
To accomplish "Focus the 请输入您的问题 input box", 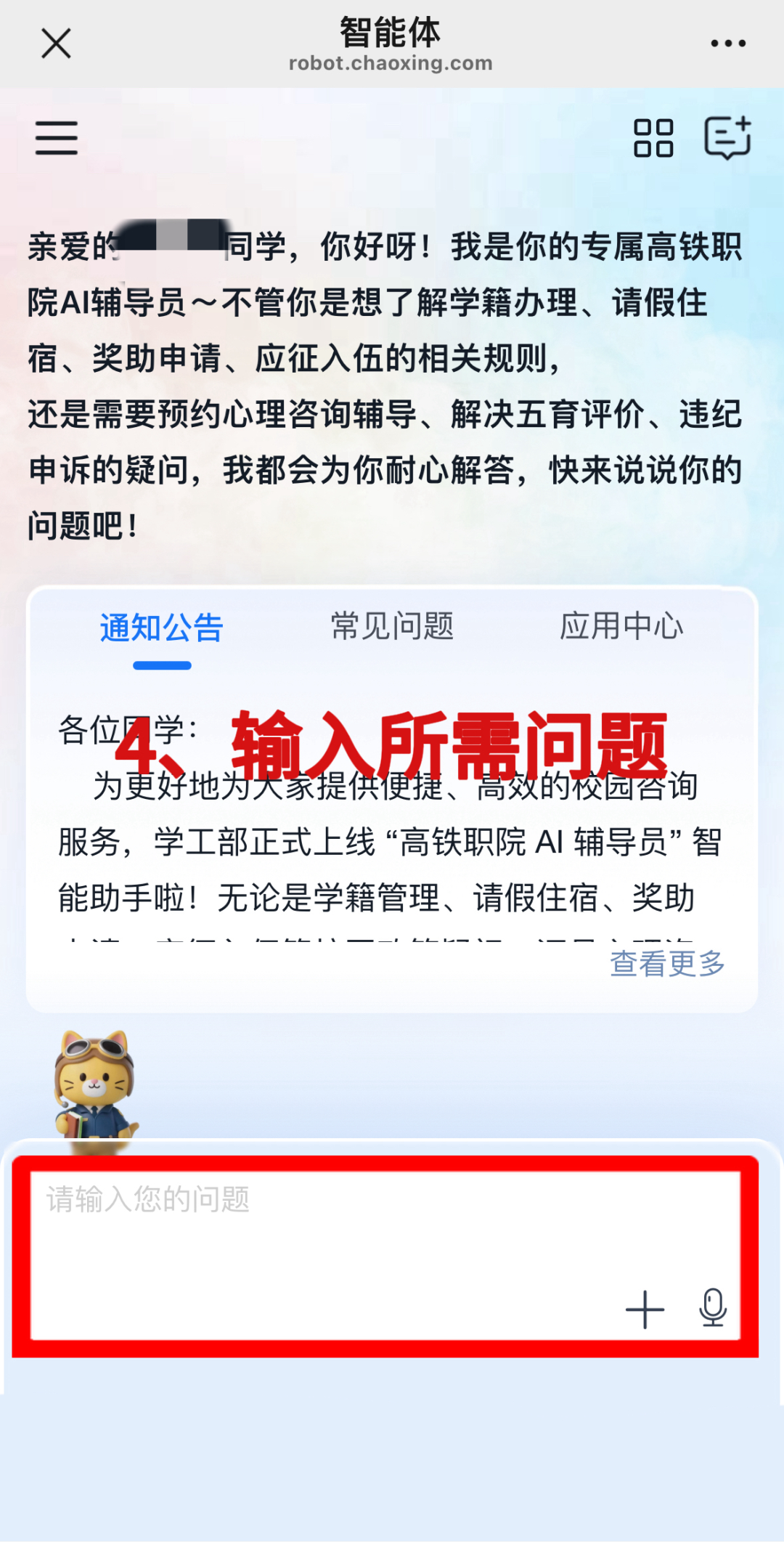I will [327, 1227].
